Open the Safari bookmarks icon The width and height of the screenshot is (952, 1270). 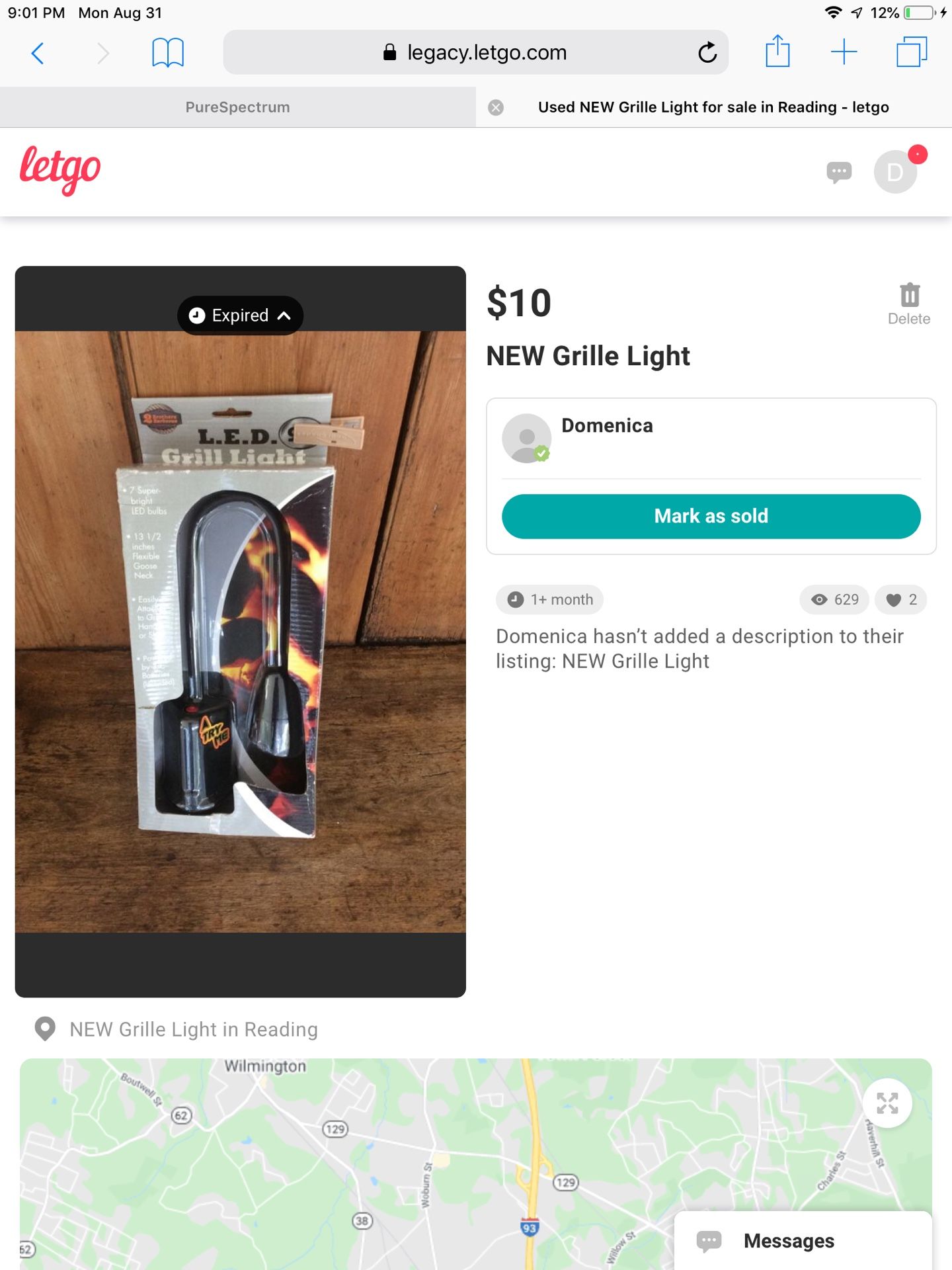coord(167,53)
